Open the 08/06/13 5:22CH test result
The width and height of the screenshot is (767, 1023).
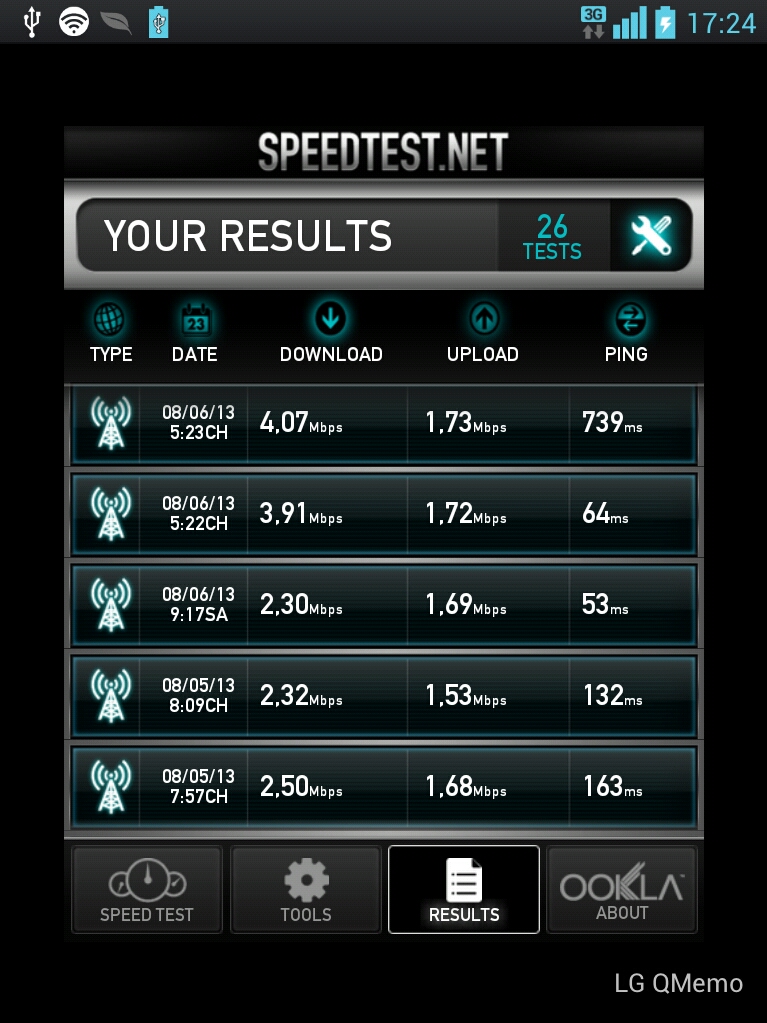(x=383, y=514)
